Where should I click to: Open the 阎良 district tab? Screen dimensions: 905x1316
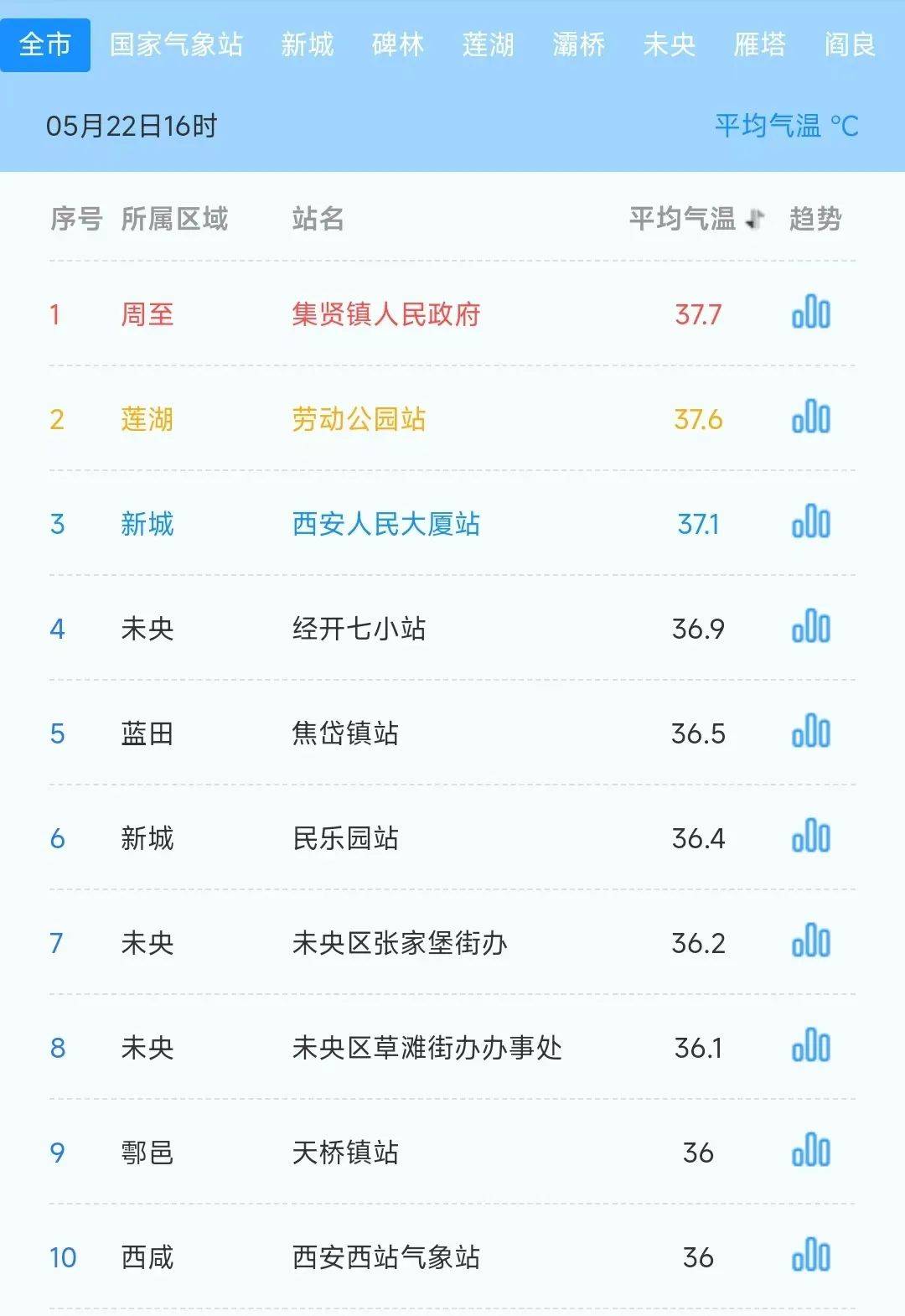852,46
